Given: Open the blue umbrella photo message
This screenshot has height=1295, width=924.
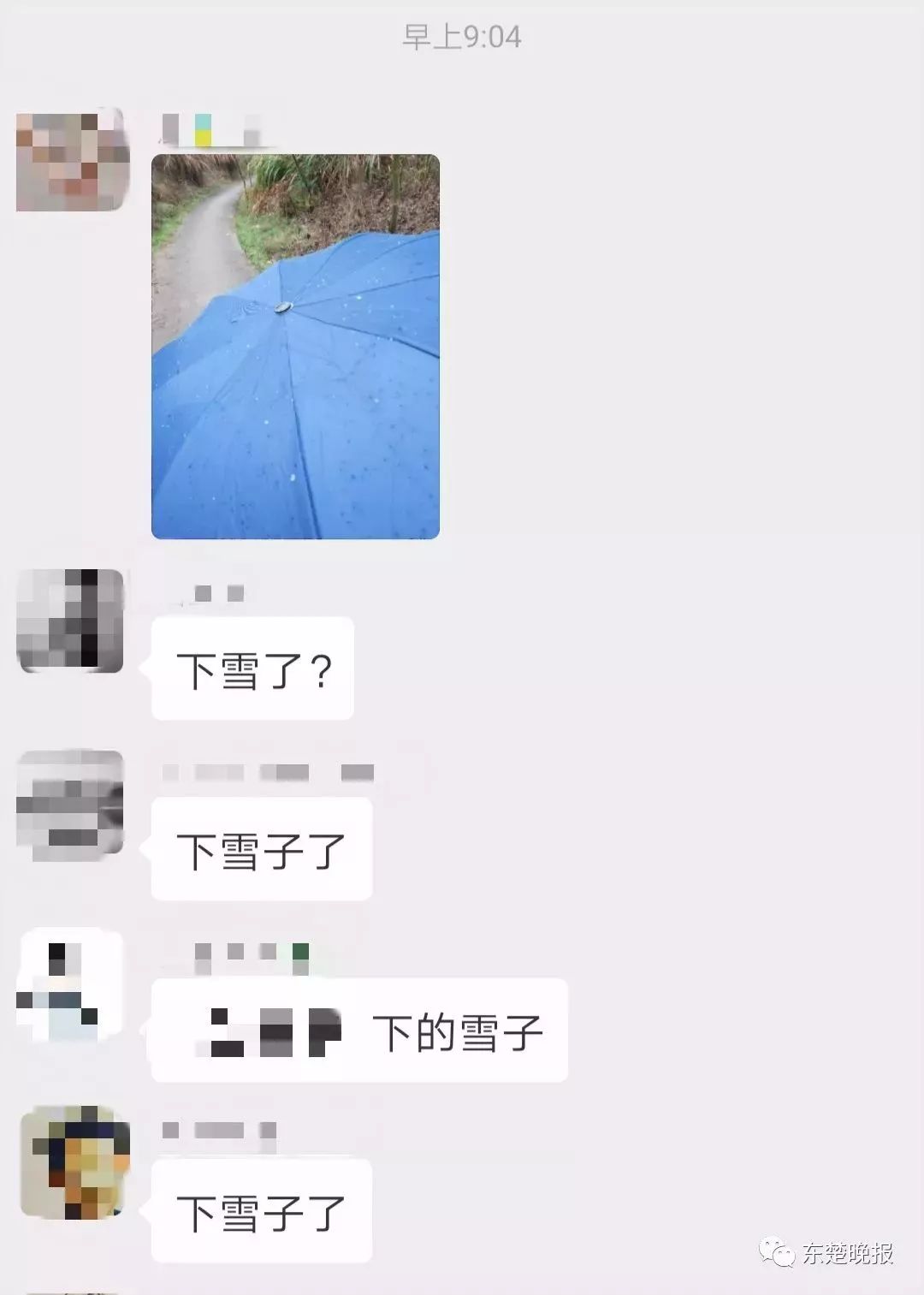Looking at the screenshot, I should click(x=295, y=347).
